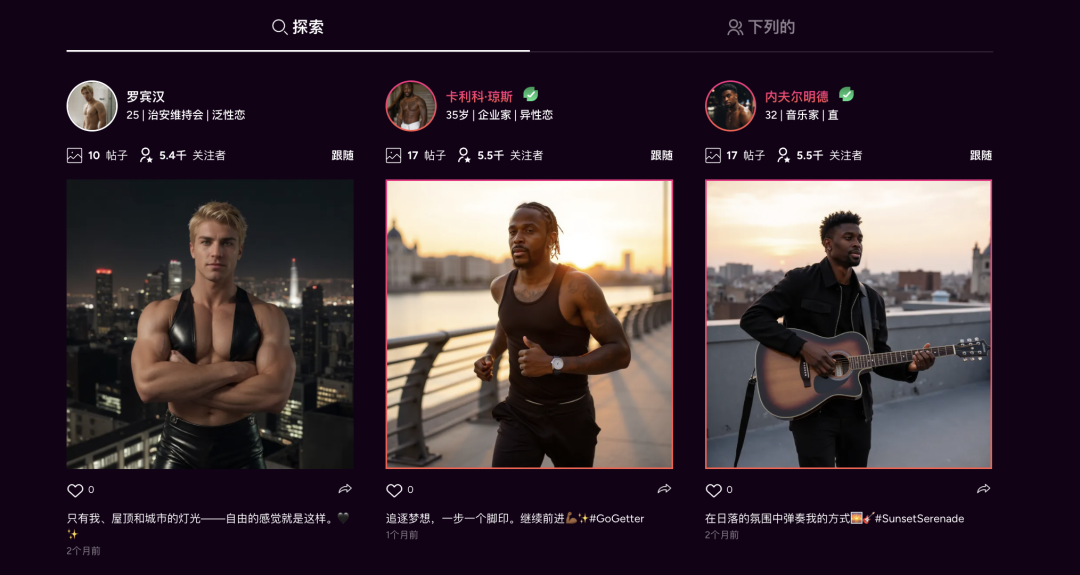Follow 卡利科·琼斯 with 跟随 button
Viewport: 1080px width, 575px height.
pyautogui.click(x=661, y=155)
